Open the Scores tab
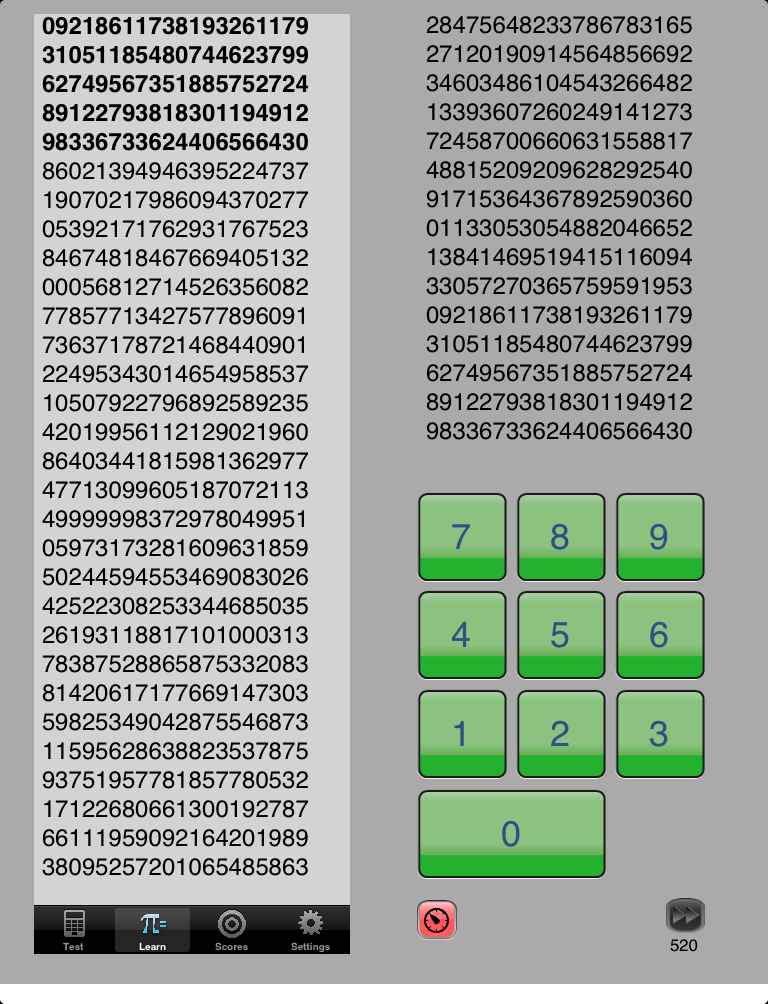The width and height of the screenshot is (768, 1004). click(231, 930)
